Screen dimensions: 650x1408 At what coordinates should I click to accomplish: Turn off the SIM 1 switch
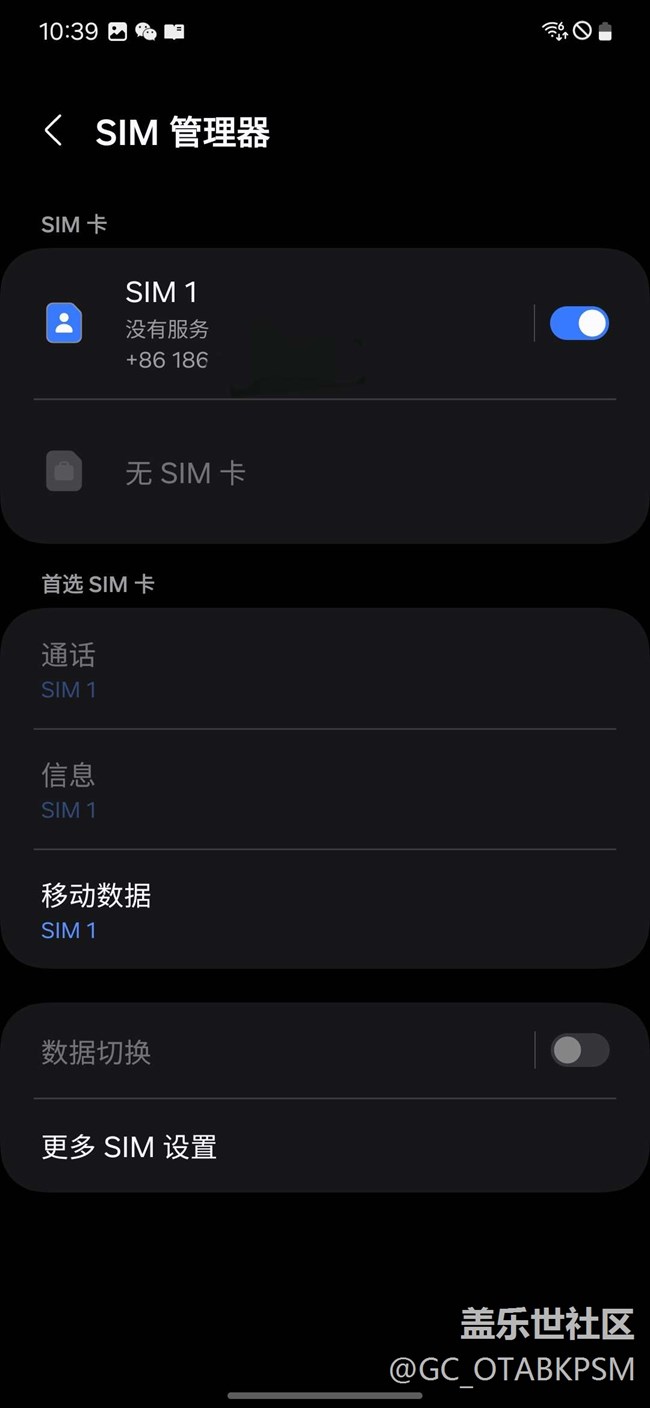coord(579,323)
